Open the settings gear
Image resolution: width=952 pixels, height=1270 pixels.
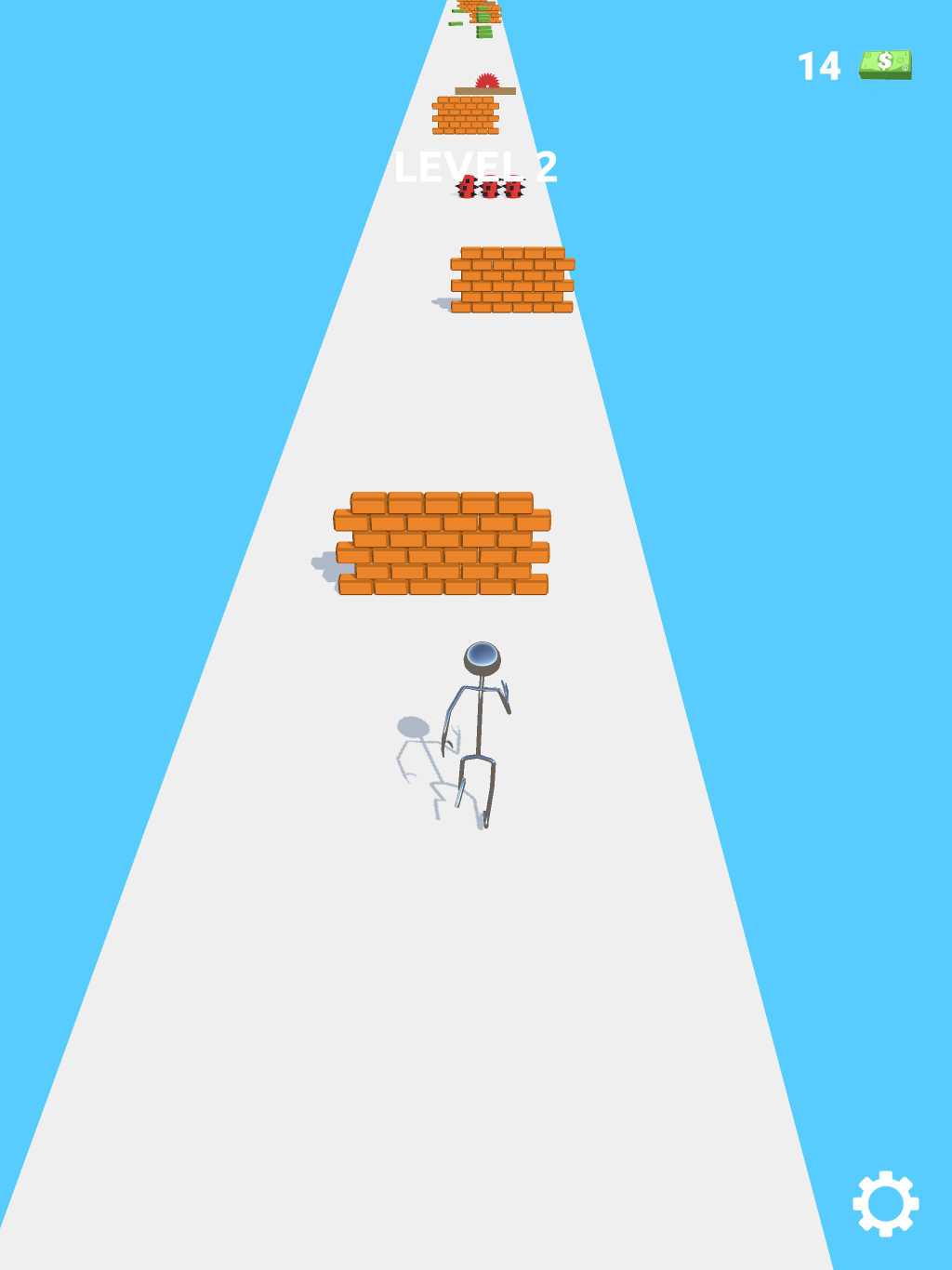point(885,1203)
